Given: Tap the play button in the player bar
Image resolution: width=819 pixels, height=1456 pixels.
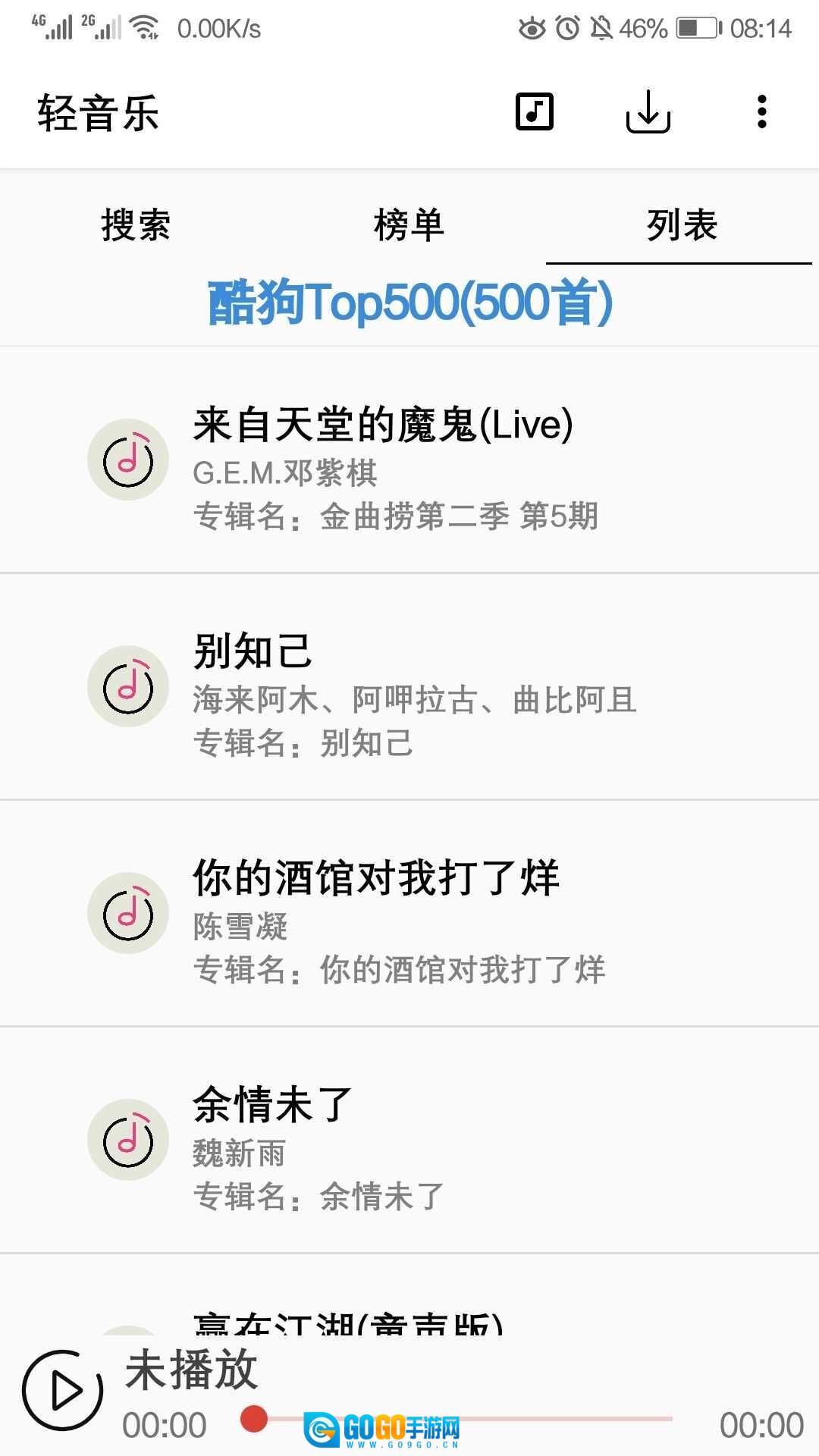Looking at the screenshot, I should coord(63,1390).
